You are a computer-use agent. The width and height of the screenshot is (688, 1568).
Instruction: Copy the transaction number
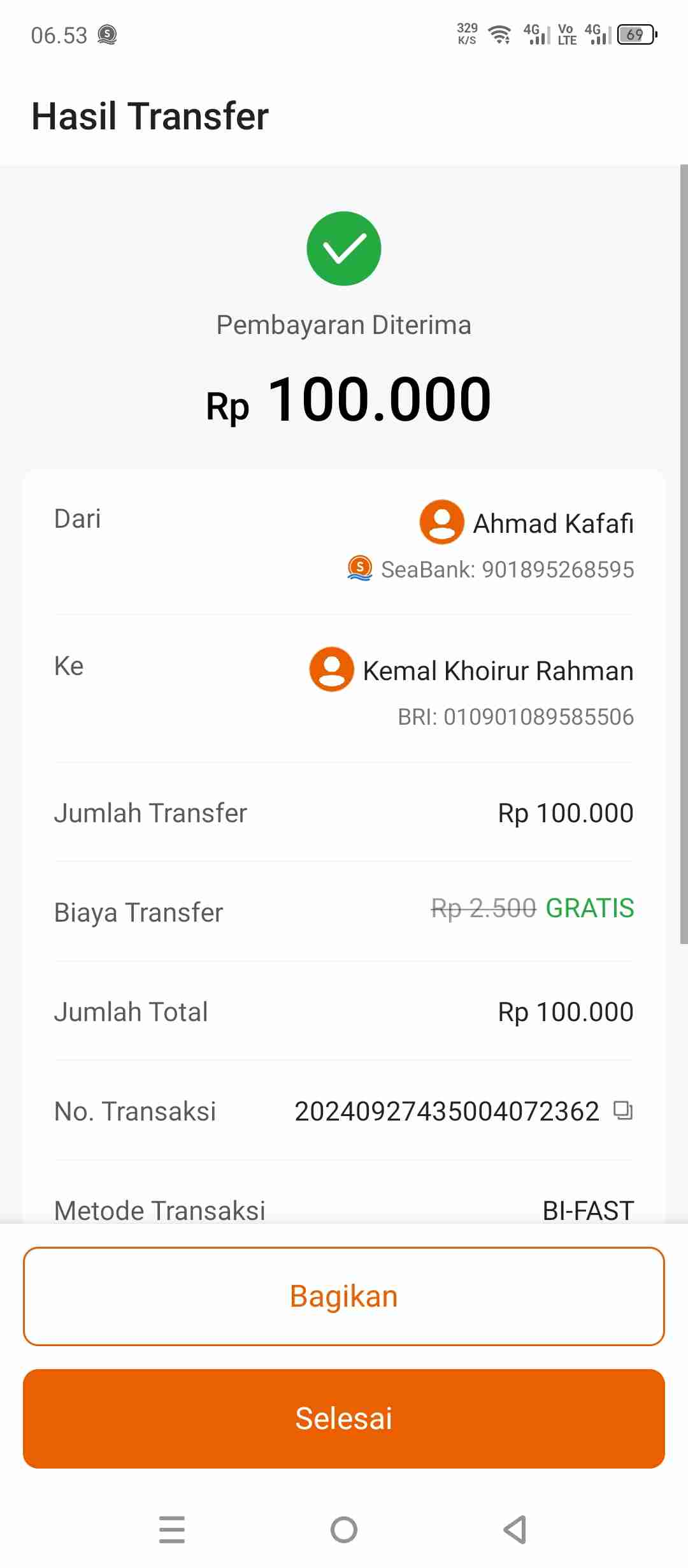tap(622, 1110)
